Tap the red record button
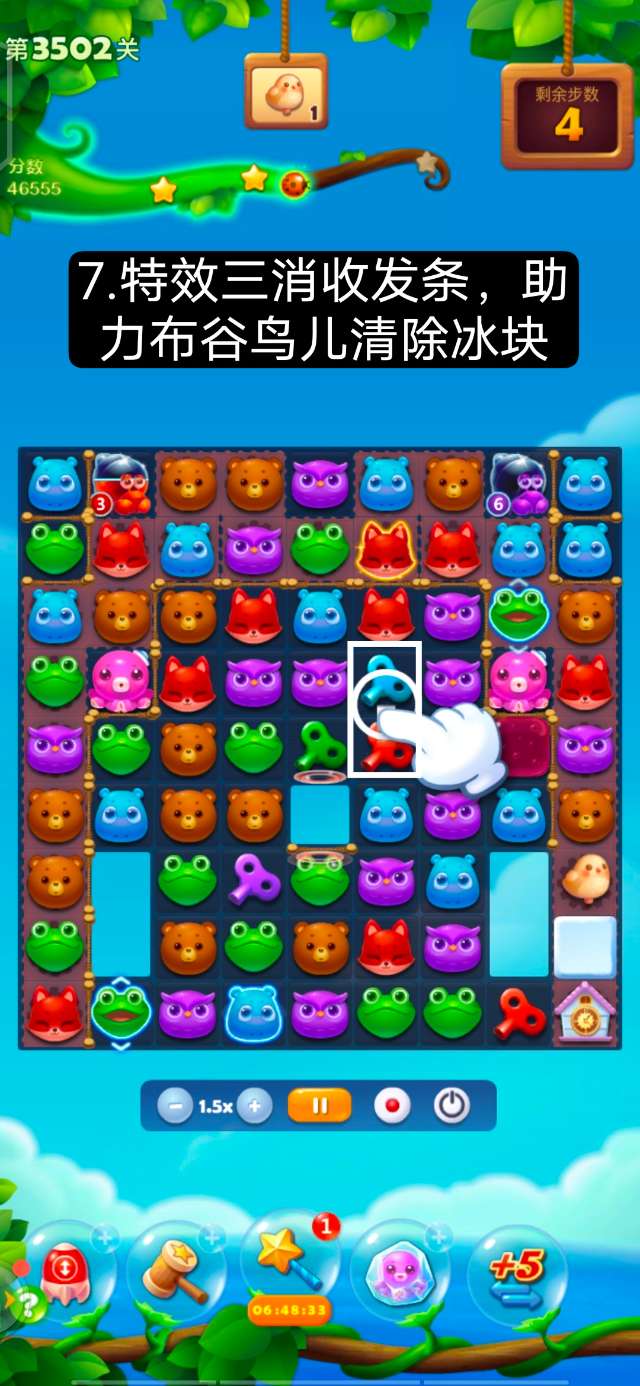This screenshot has height=1386, width=640. click(x=391, y=1106)
